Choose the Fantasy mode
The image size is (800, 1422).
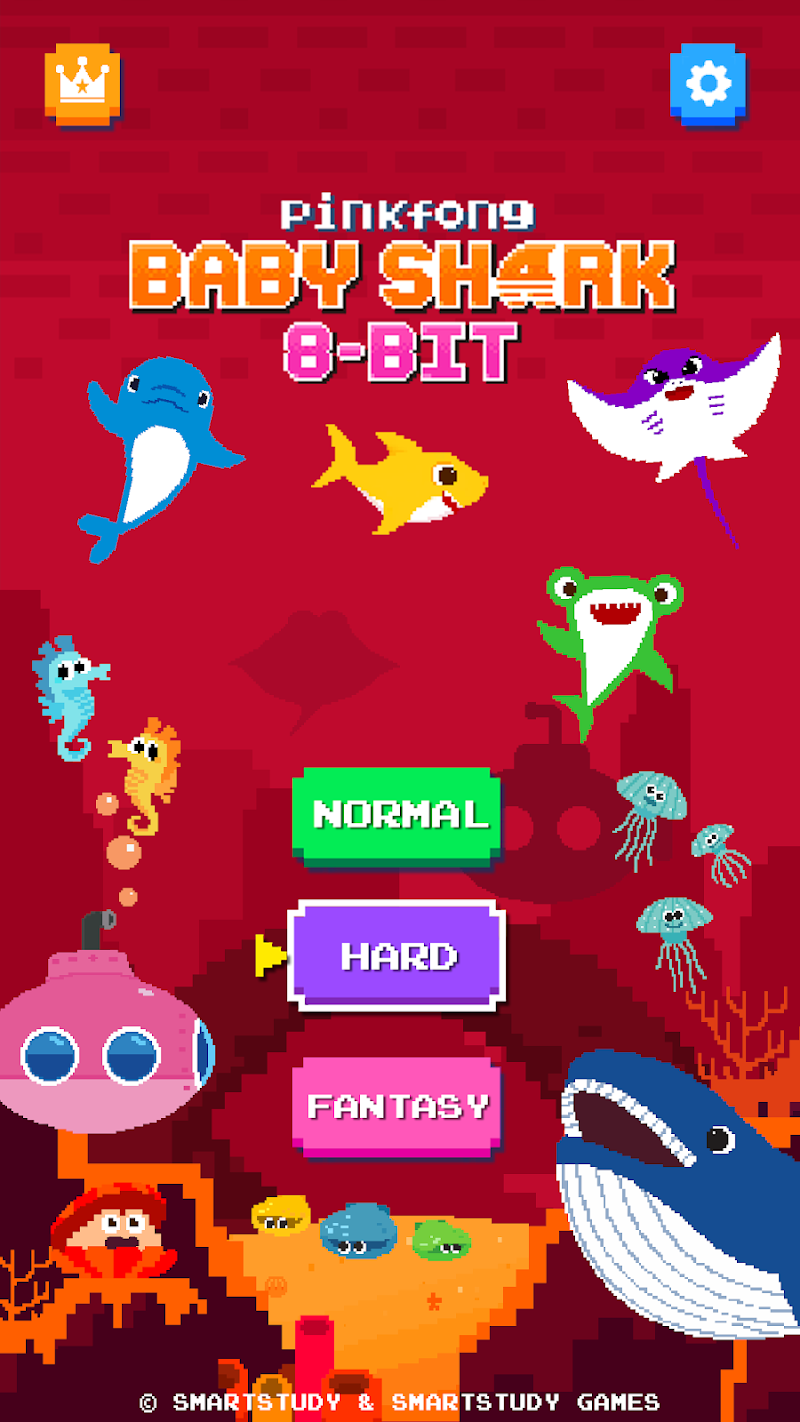[x=397, y=1106]
